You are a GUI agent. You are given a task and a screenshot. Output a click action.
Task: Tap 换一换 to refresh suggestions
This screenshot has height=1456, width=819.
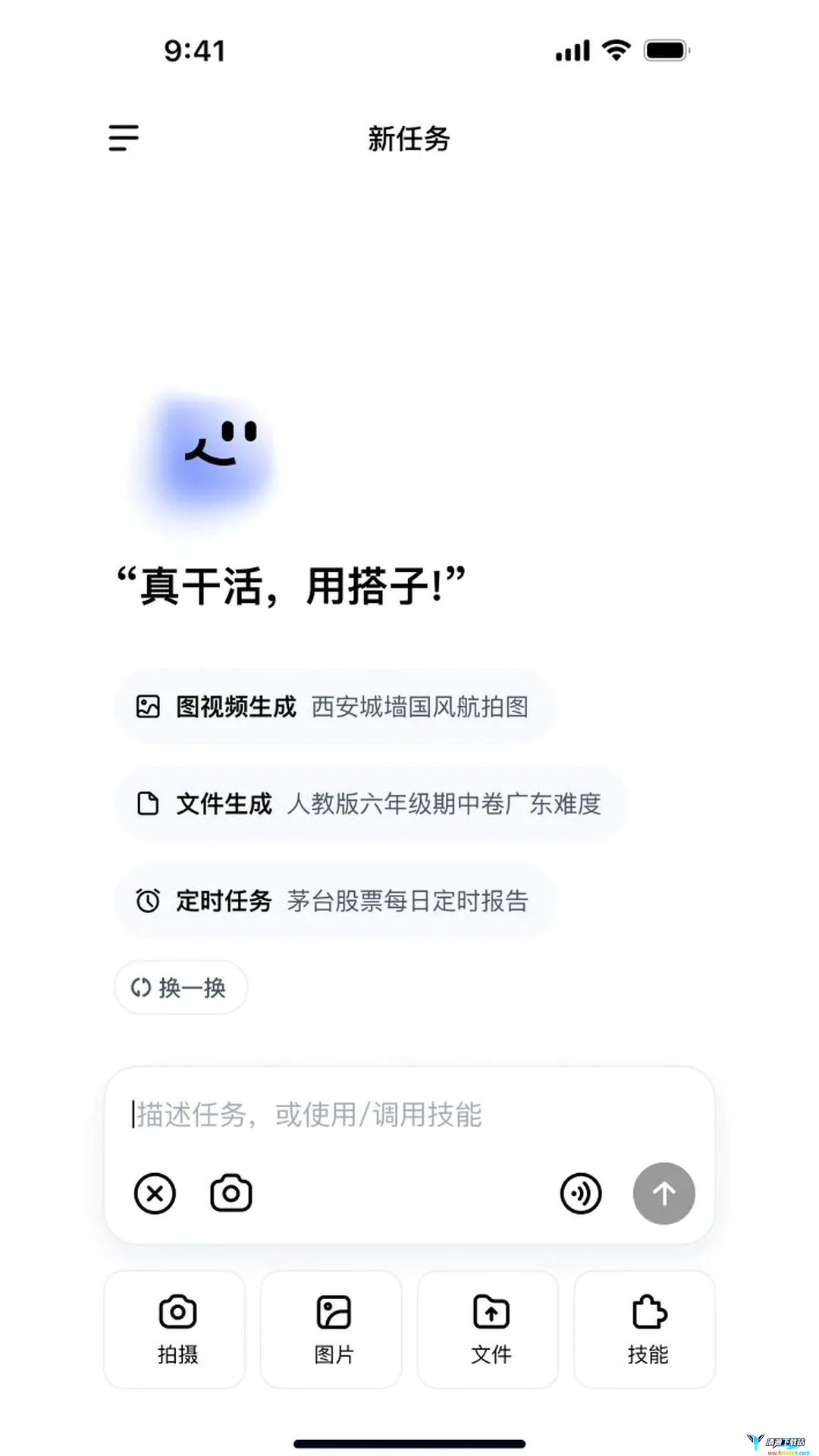click(180, 987)
